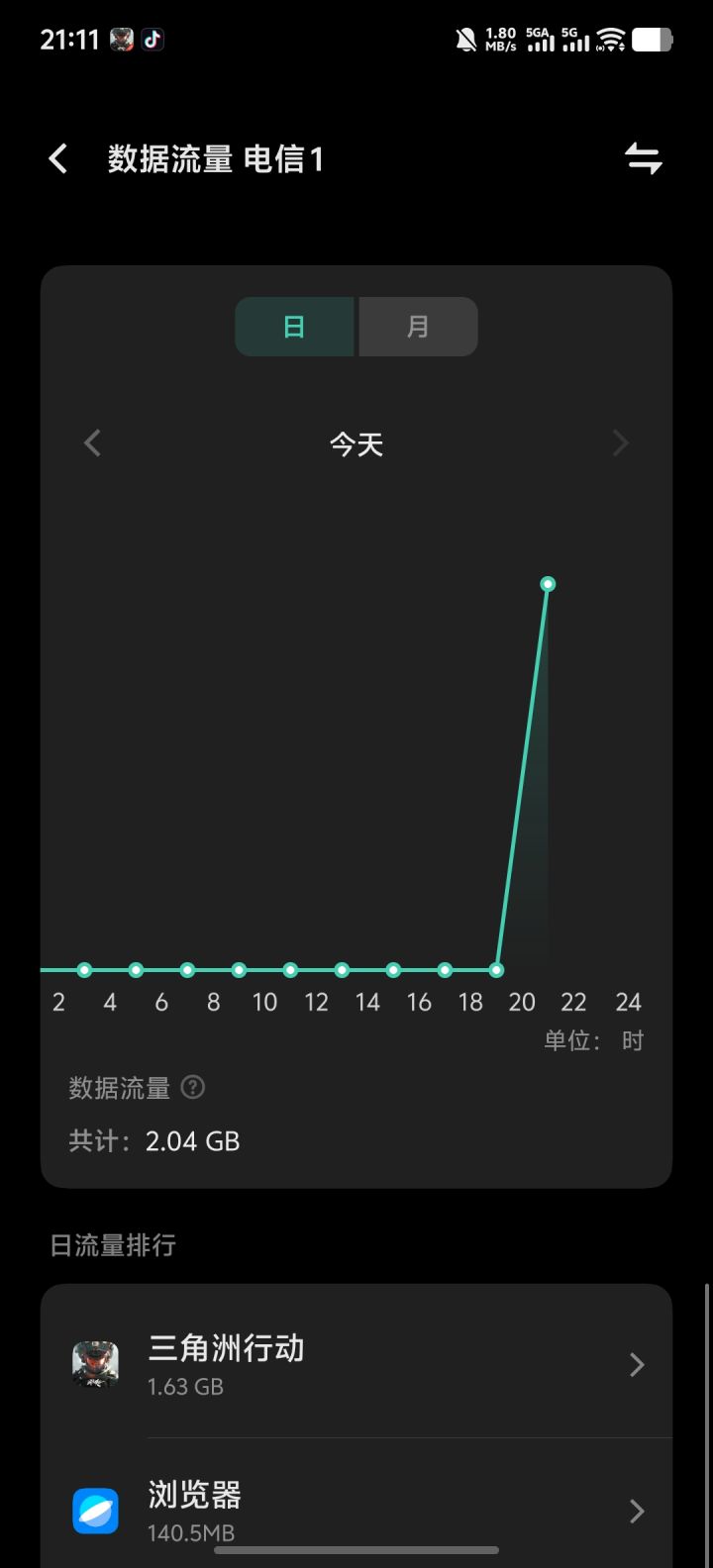
Task: Tap the peak data point on the chart
Action: point(548,584)
